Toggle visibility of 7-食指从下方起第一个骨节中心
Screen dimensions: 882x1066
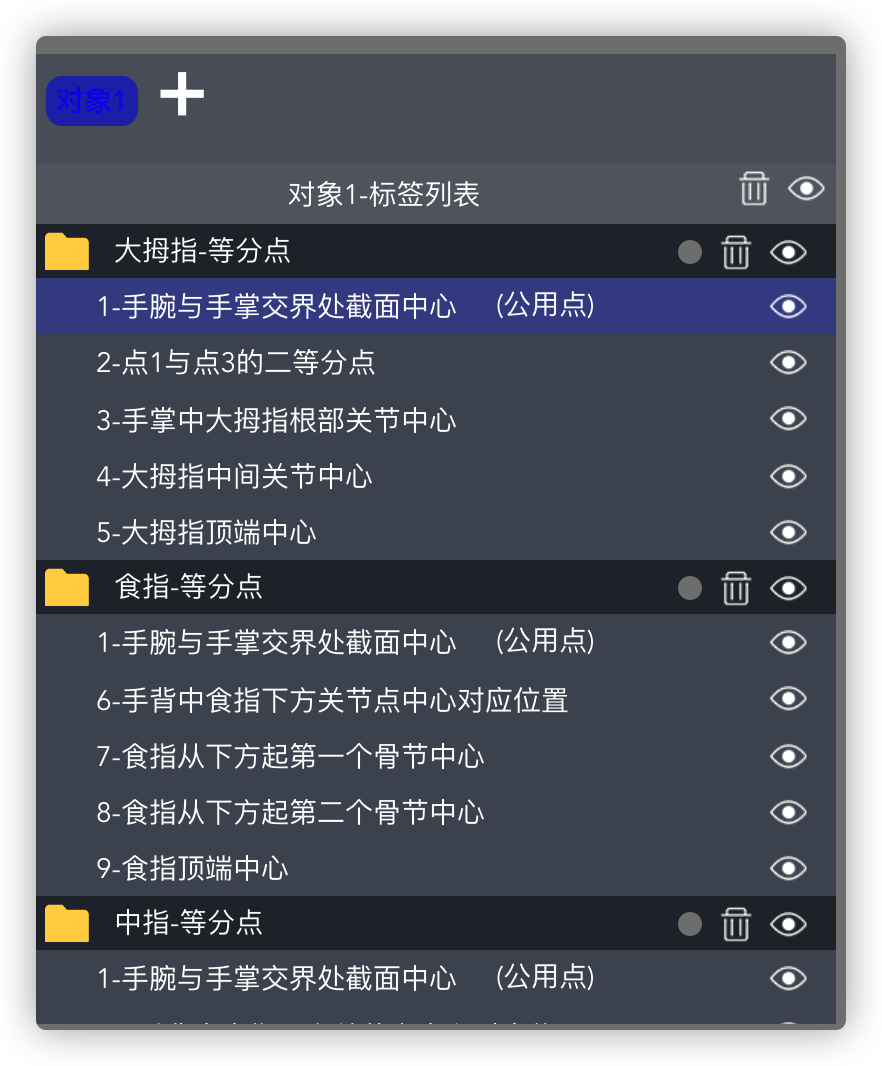tap(788, 756)
